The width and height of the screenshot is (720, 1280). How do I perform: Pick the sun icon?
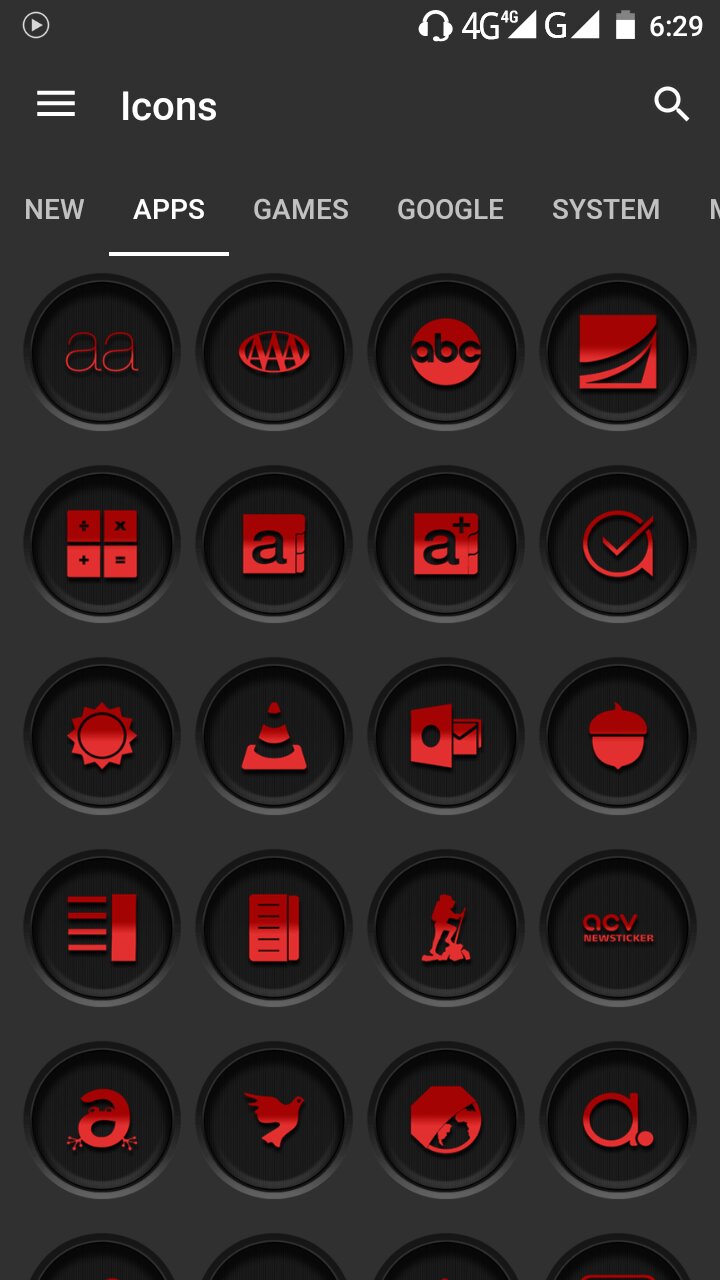102,736
